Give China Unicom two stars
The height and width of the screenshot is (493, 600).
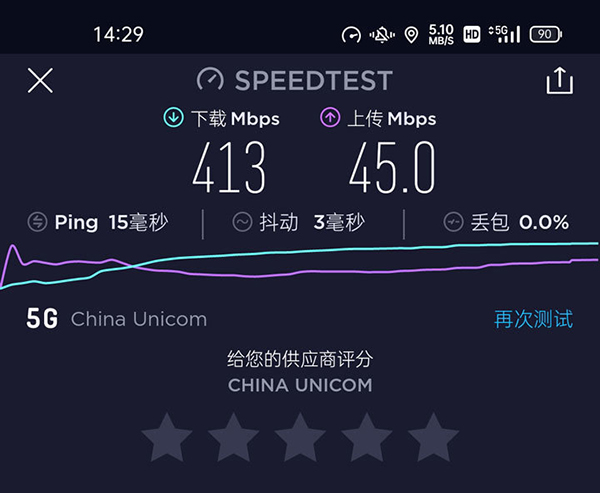[233, 439]
